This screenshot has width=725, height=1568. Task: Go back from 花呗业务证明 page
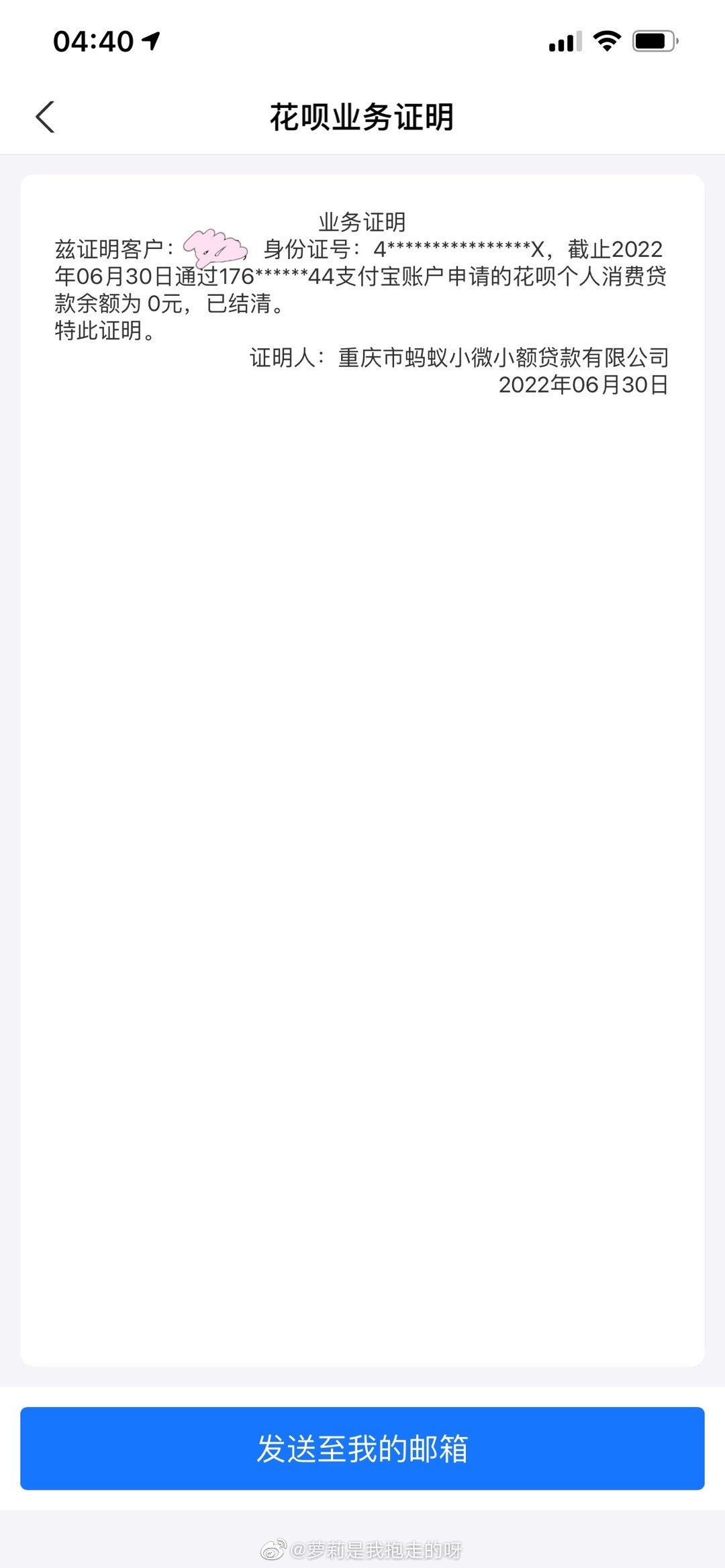[x=45, y=117]
